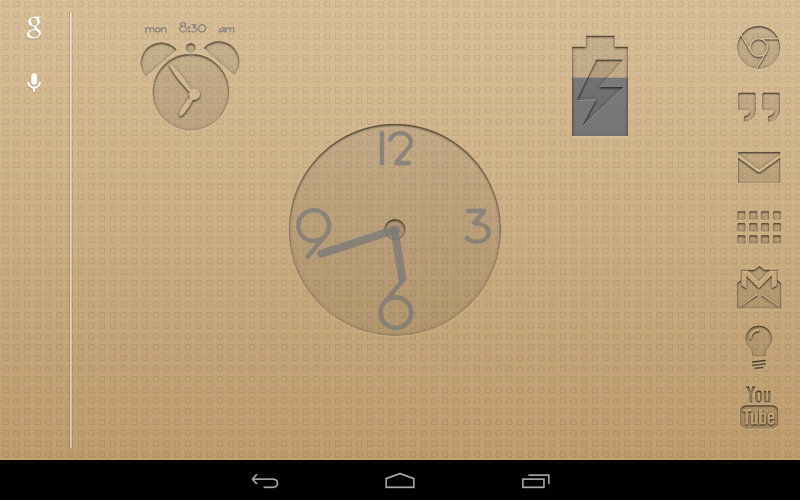Open the Email envelope app
Image resolution: width=800 pixels, height=500 pixels.
(758, 167)
